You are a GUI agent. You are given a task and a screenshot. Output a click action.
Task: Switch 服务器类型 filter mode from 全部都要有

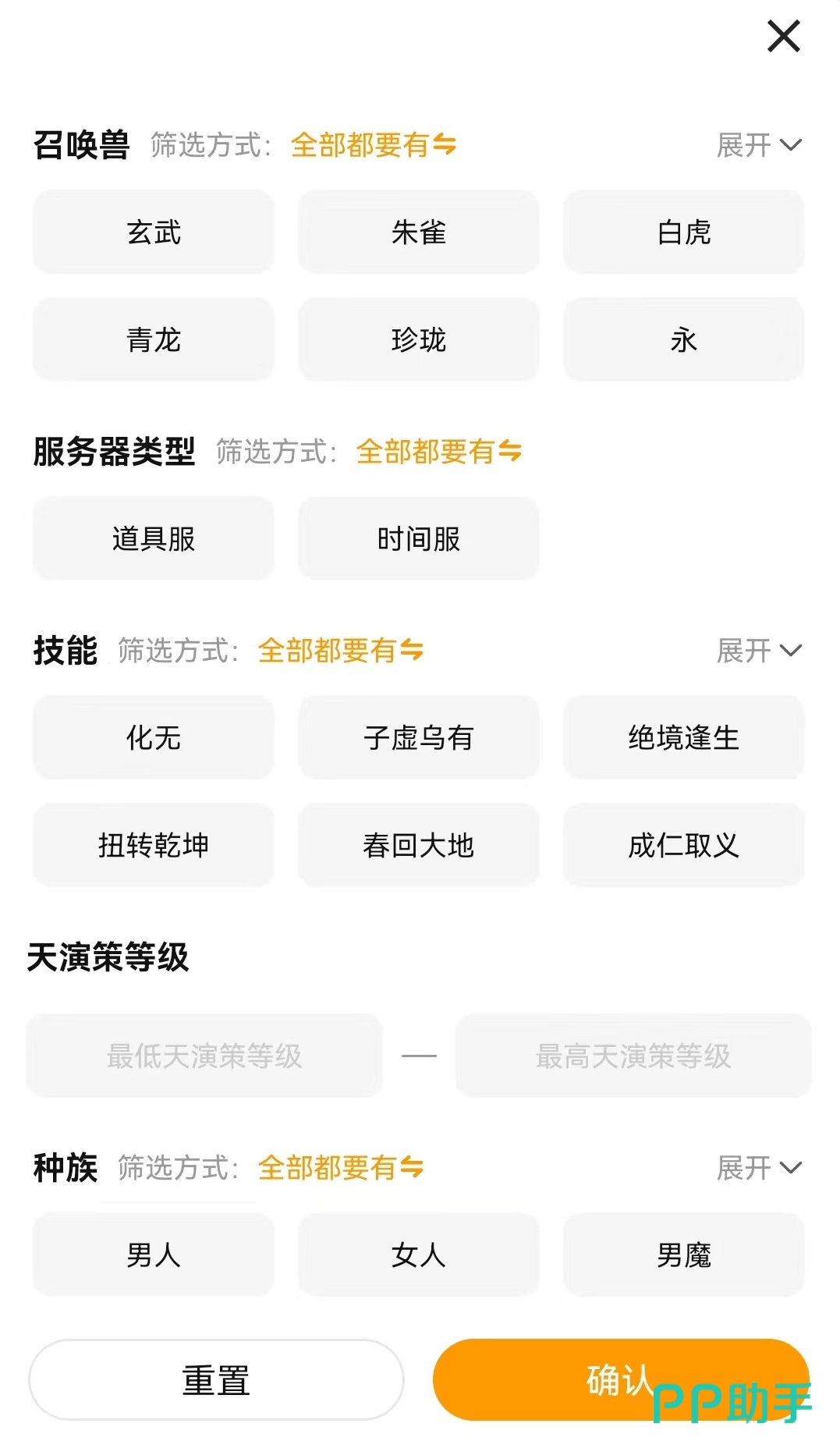click(438, 452)
